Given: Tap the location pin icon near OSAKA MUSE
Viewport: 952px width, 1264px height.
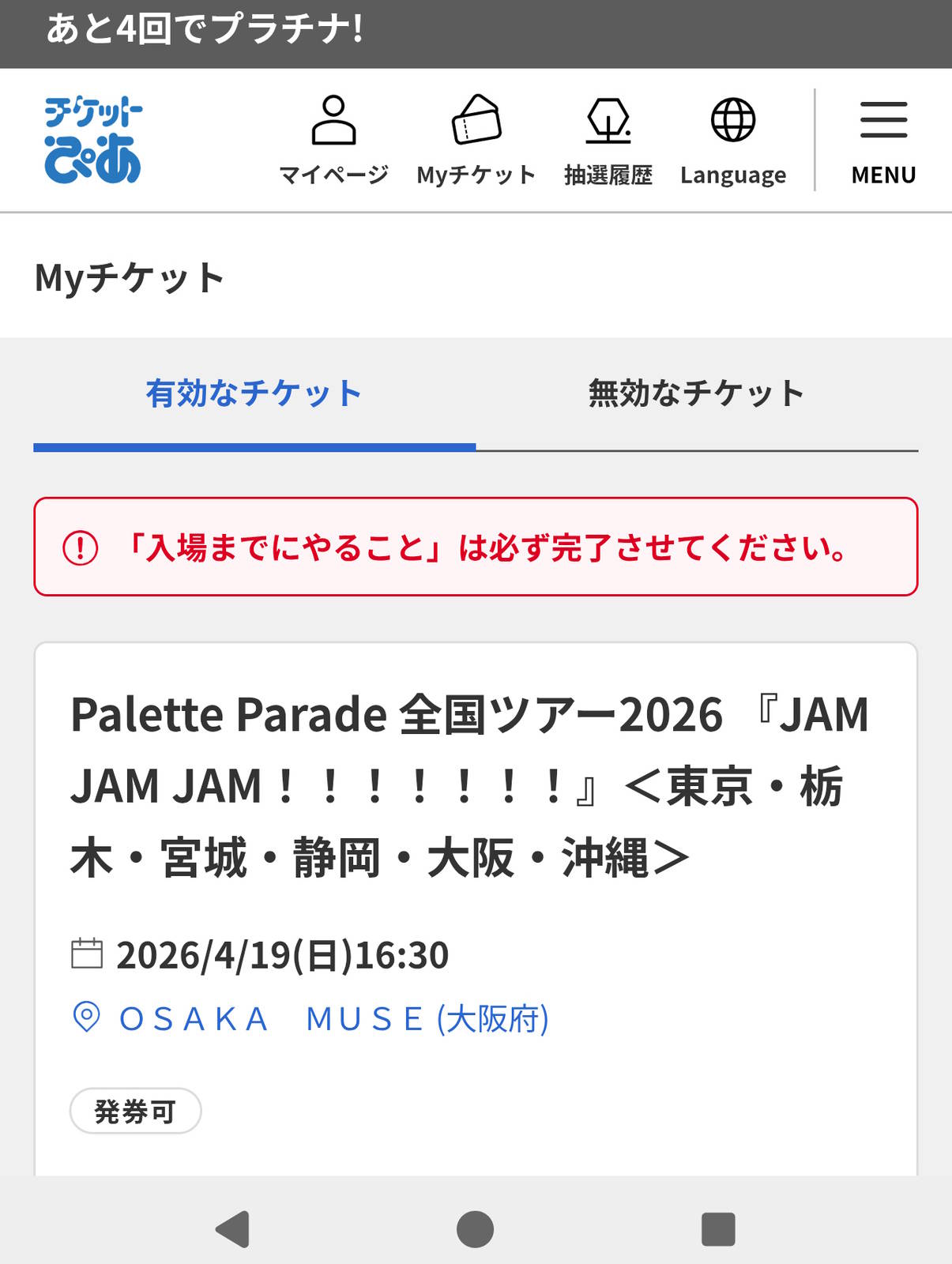Looking at the screenshot, I should click(x=87, y=1018).
